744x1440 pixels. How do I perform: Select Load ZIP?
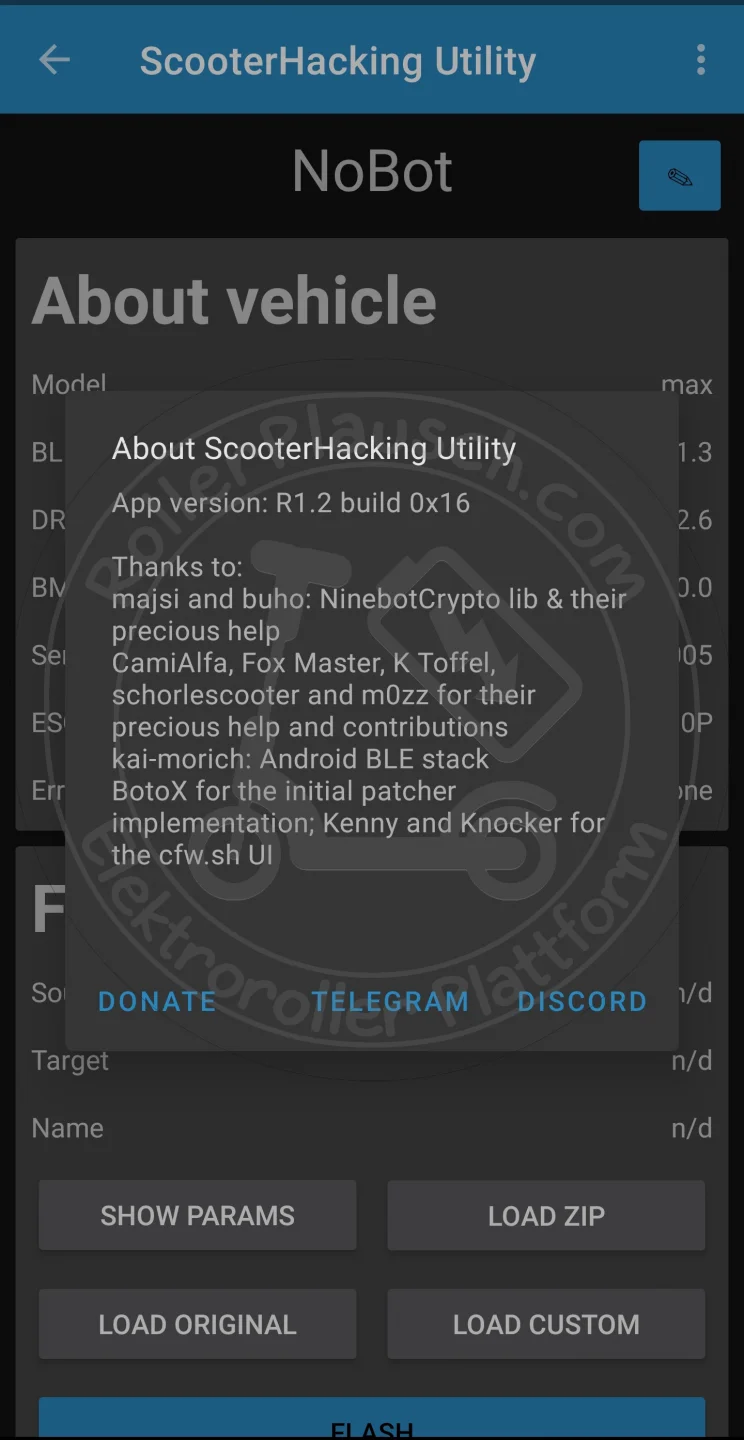546,1215
